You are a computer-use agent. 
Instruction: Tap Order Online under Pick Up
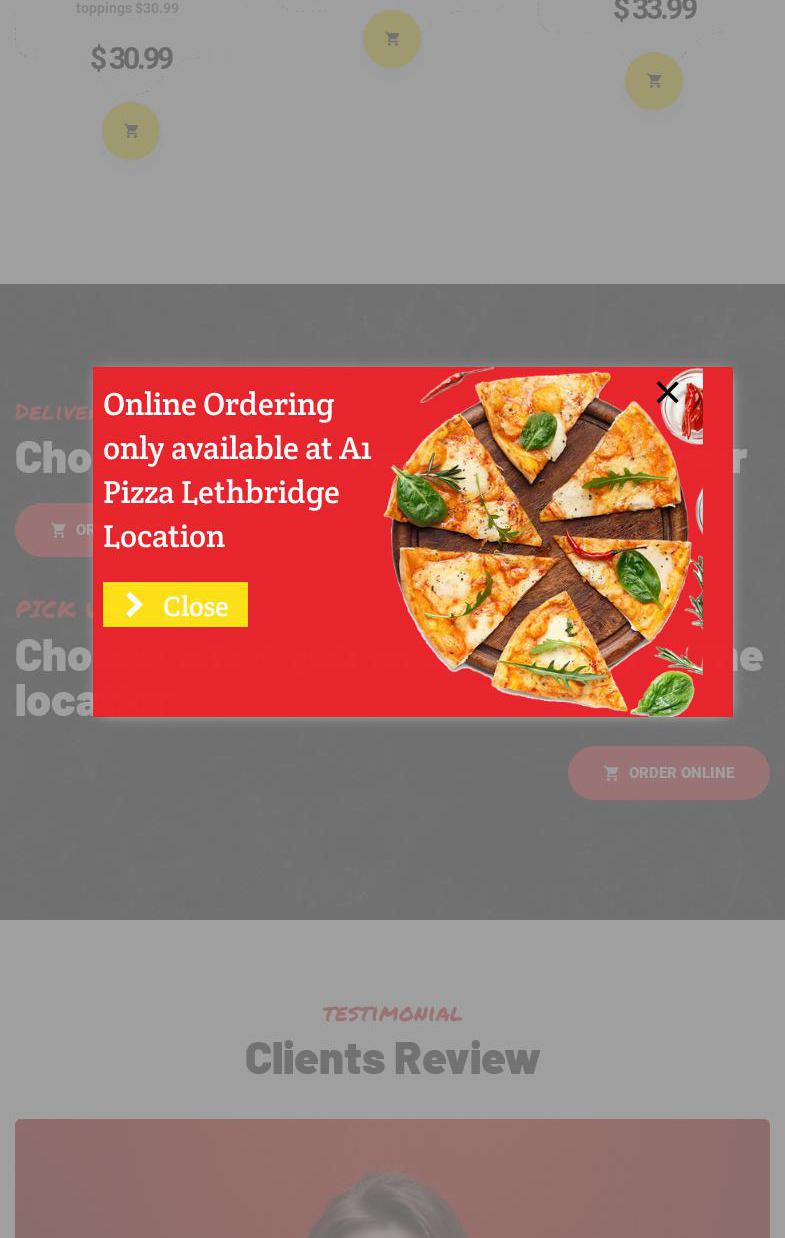coord(668,773)
